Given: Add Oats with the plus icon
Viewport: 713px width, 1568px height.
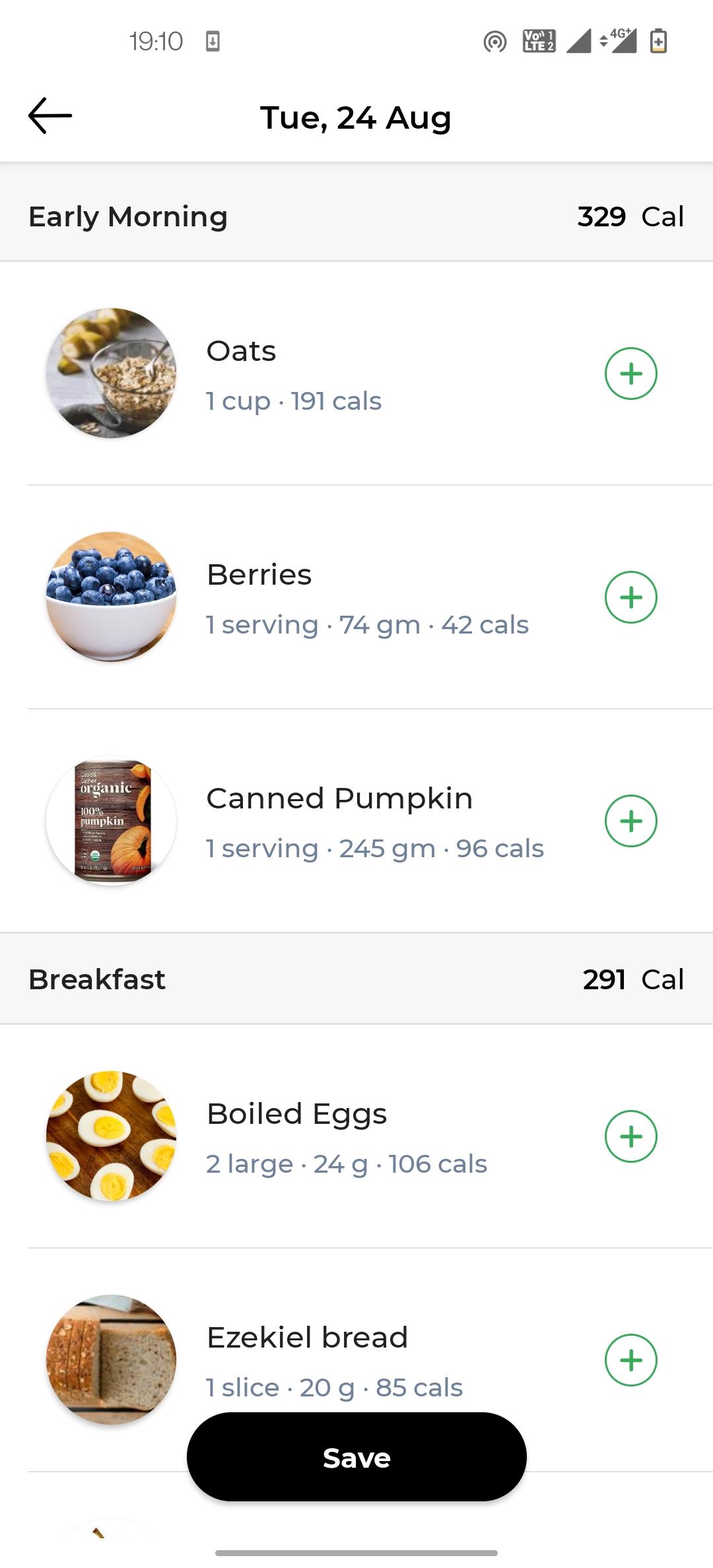Looking at the screenshot, I should [x=630, y=374].
